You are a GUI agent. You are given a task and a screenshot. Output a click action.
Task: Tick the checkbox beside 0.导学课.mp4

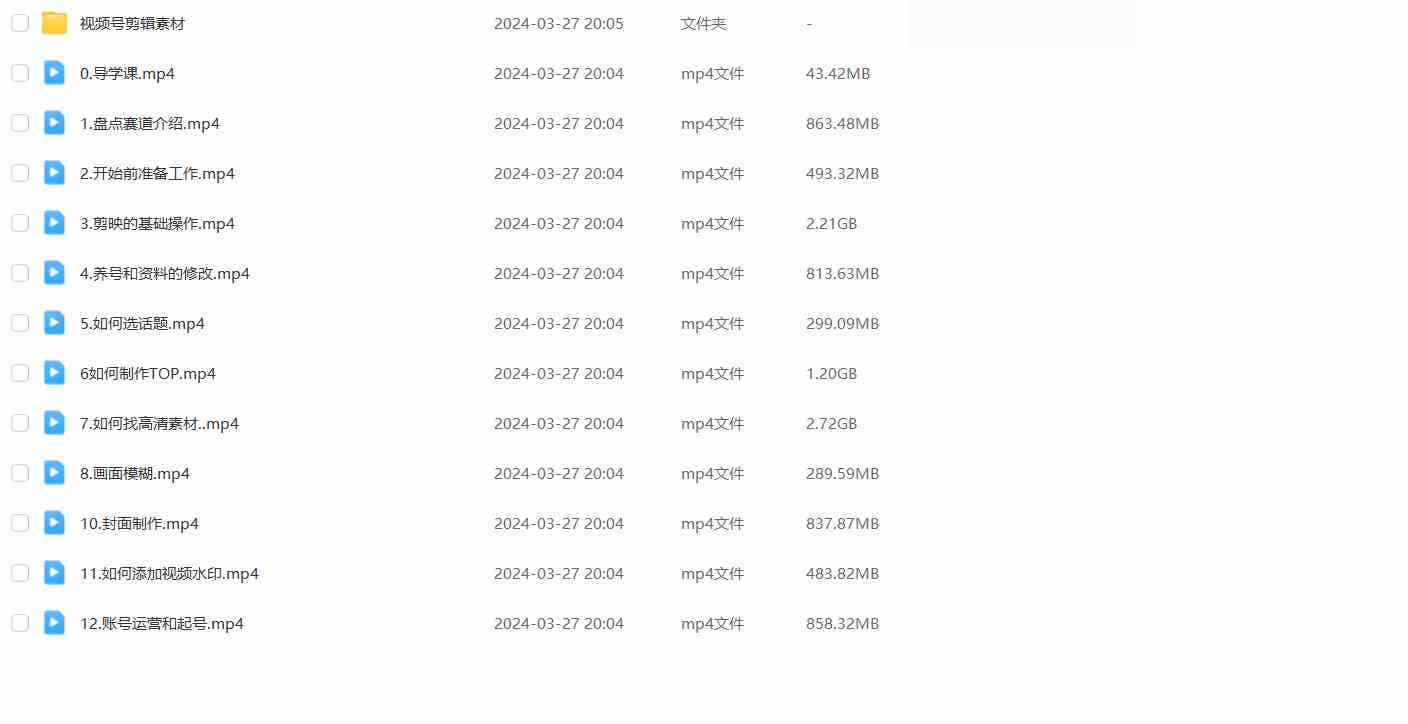pyautogui.click(x=20, y=73)
